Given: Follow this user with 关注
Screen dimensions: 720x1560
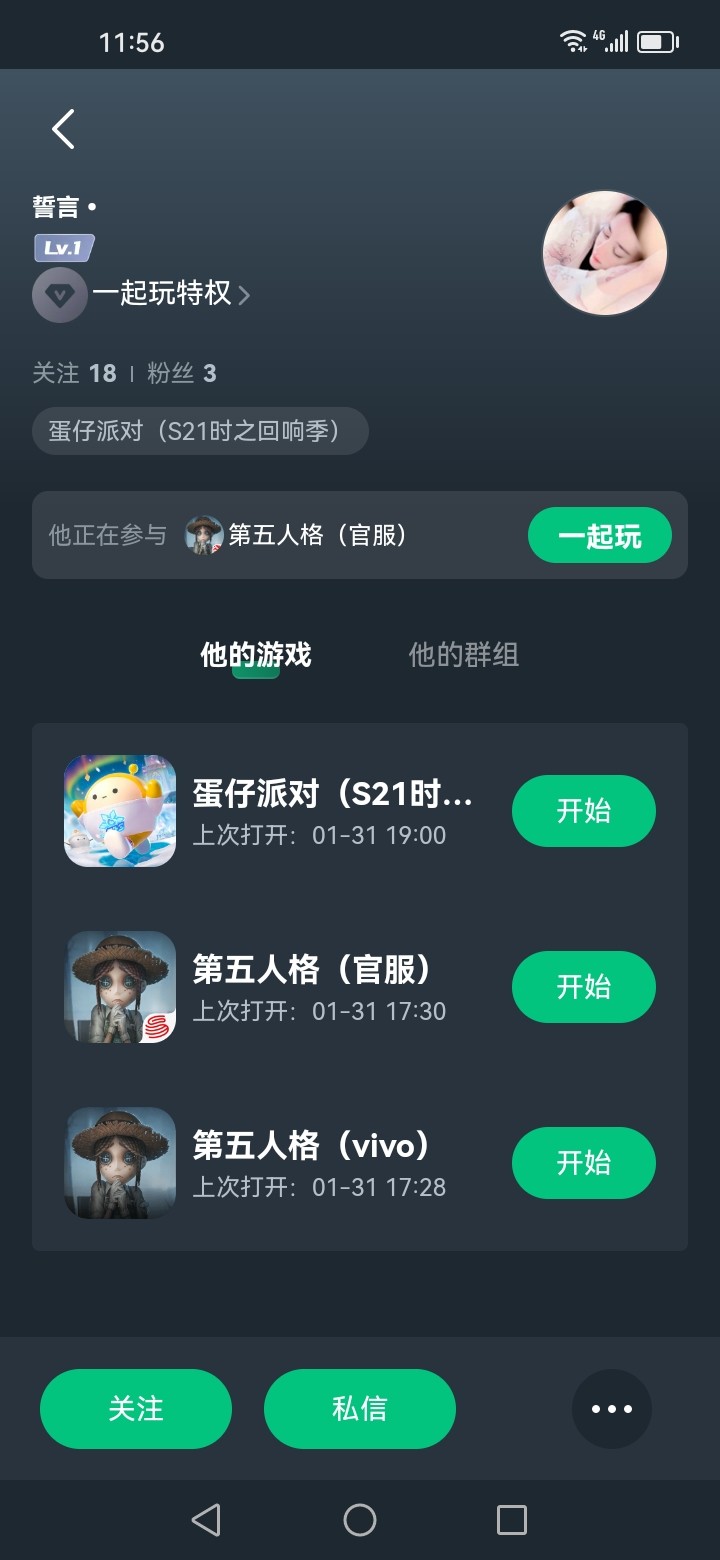Looking at the screenshot, I should pyautogui.click(x=136, y=1409).
